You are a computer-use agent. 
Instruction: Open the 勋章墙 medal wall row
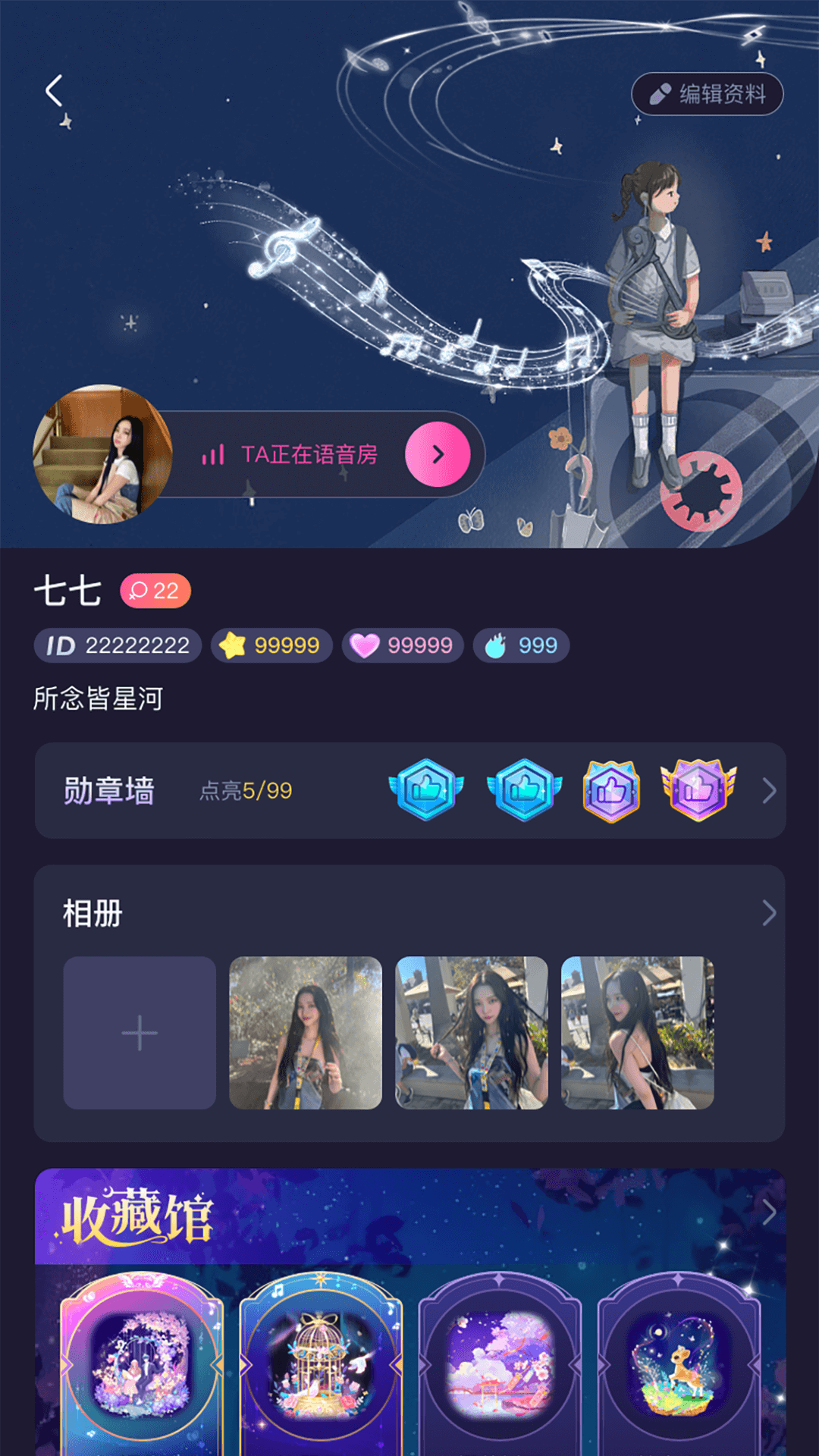point(409,790)
